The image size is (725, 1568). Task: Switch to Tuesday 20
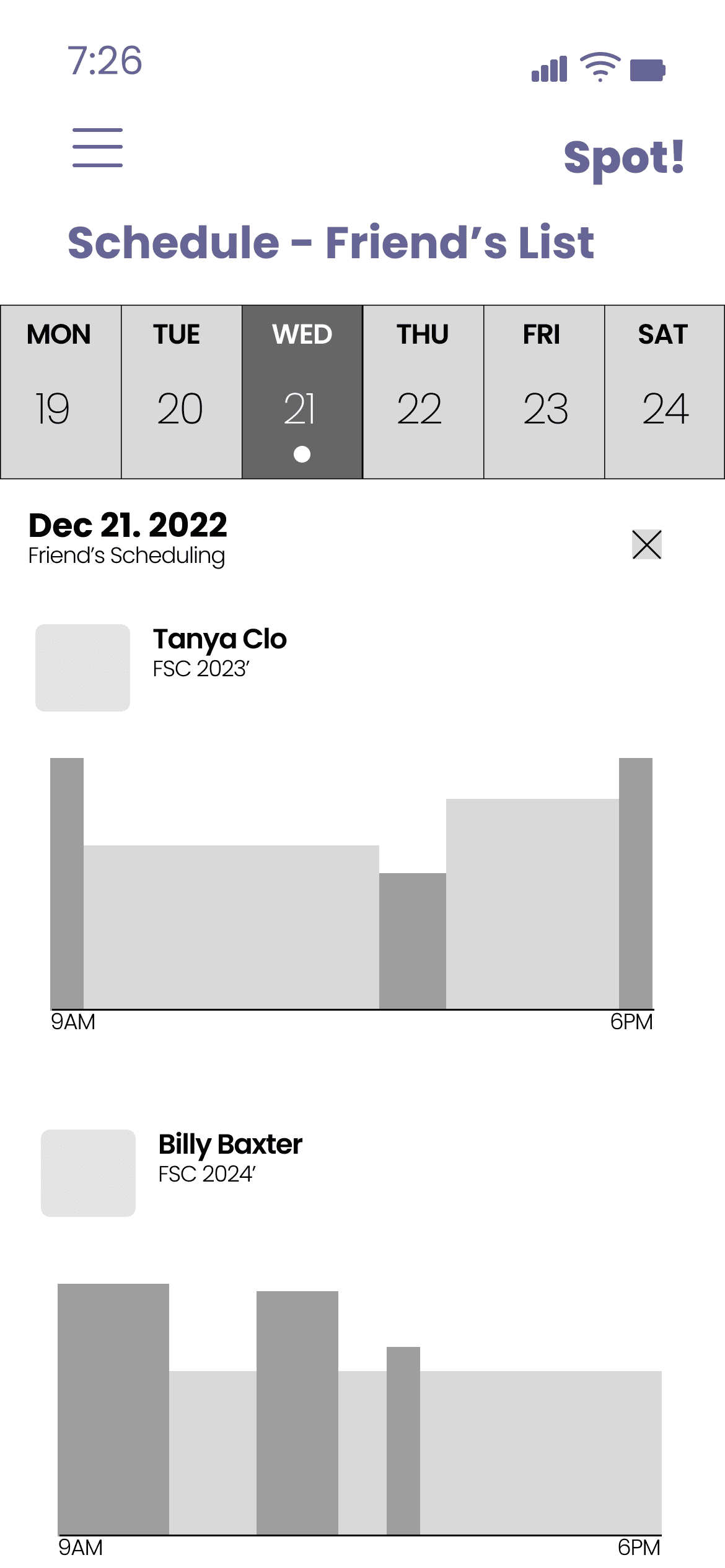click(182, 391)
